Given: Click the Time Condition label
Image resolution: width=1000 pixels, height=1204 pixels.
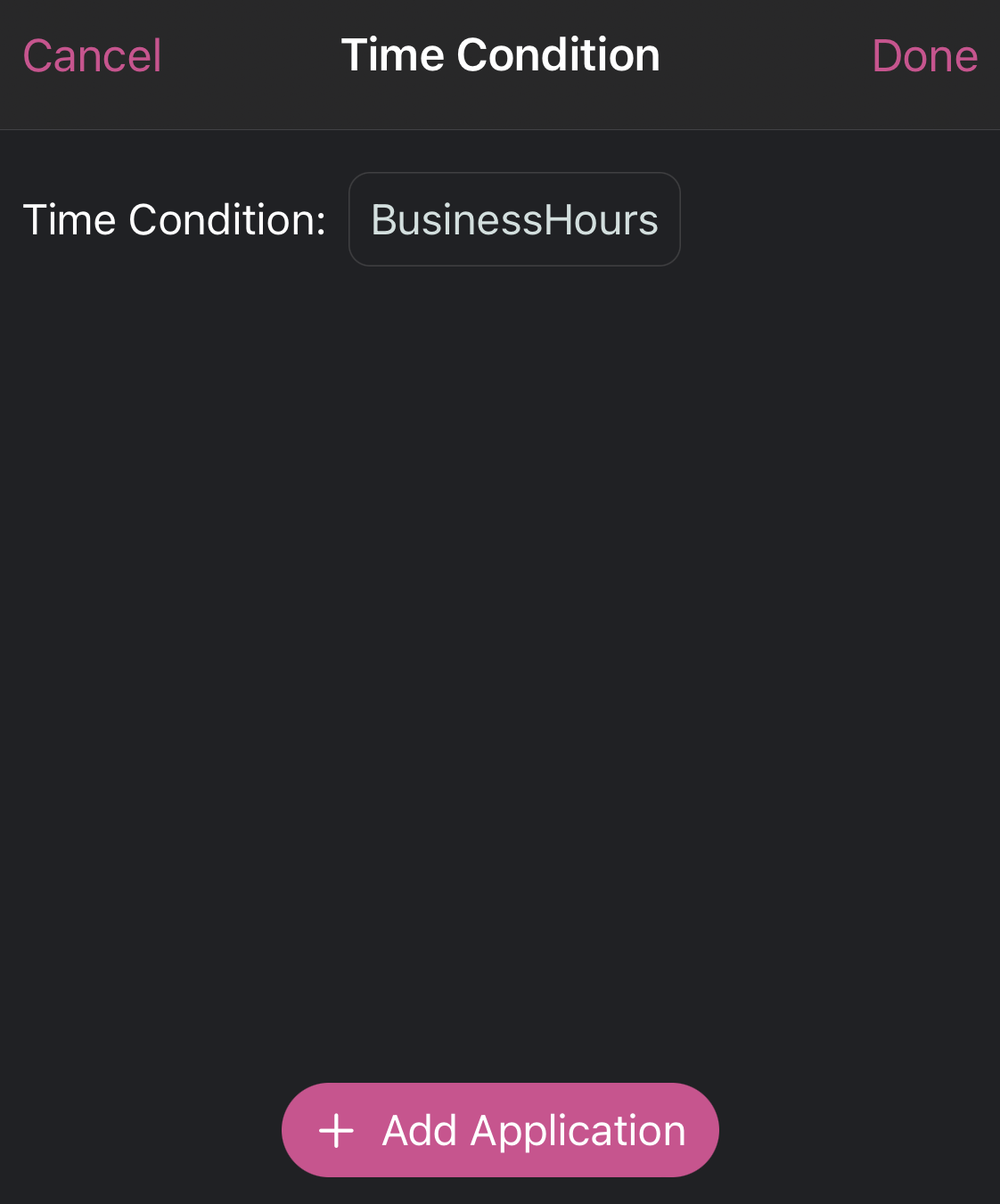Looking at the screenshot, I should click(x=174, y=219).
